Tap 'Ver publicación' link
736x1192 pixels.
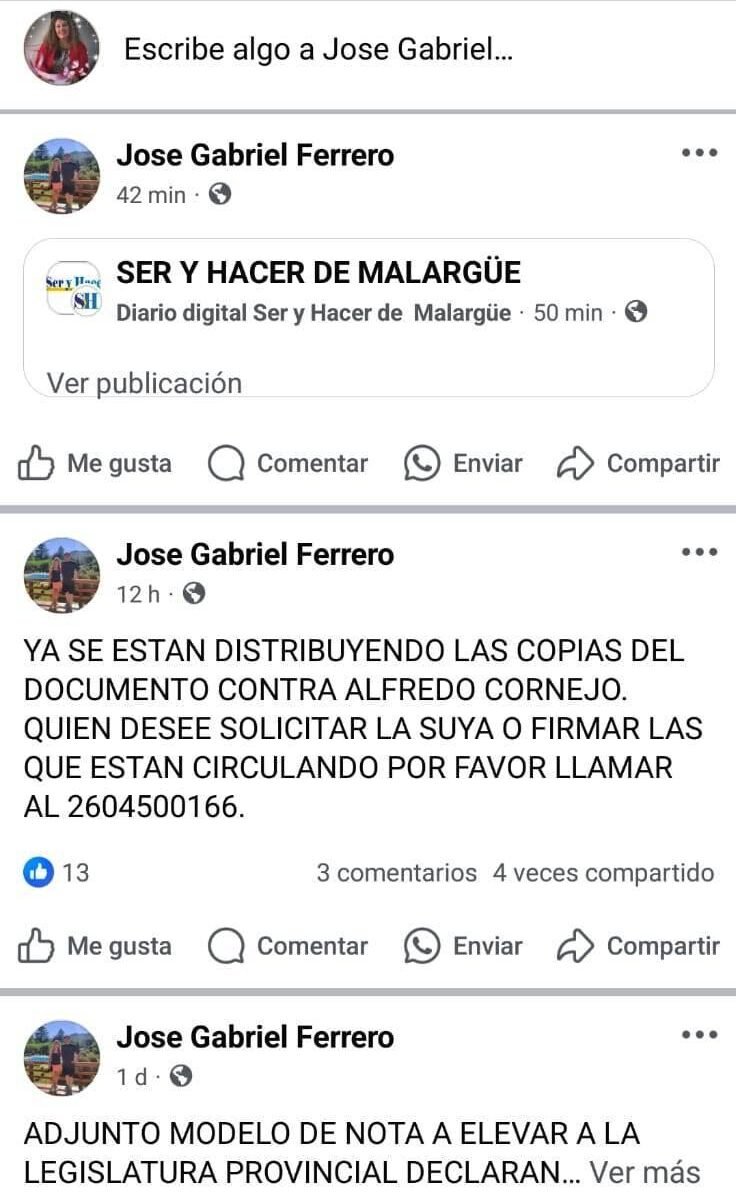(144, 383)
